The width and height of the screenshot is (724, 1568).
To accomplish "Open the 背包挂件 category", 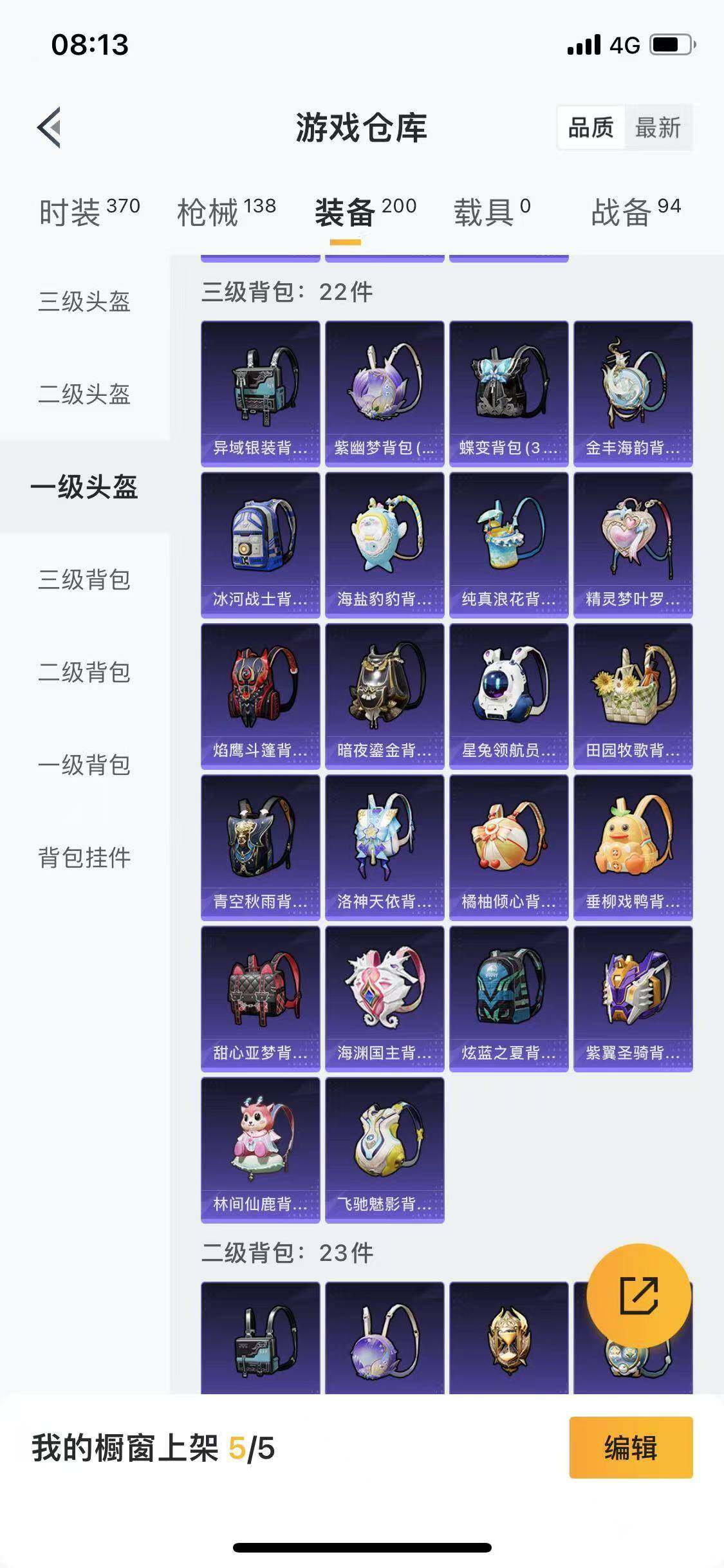I will (85, 857).
